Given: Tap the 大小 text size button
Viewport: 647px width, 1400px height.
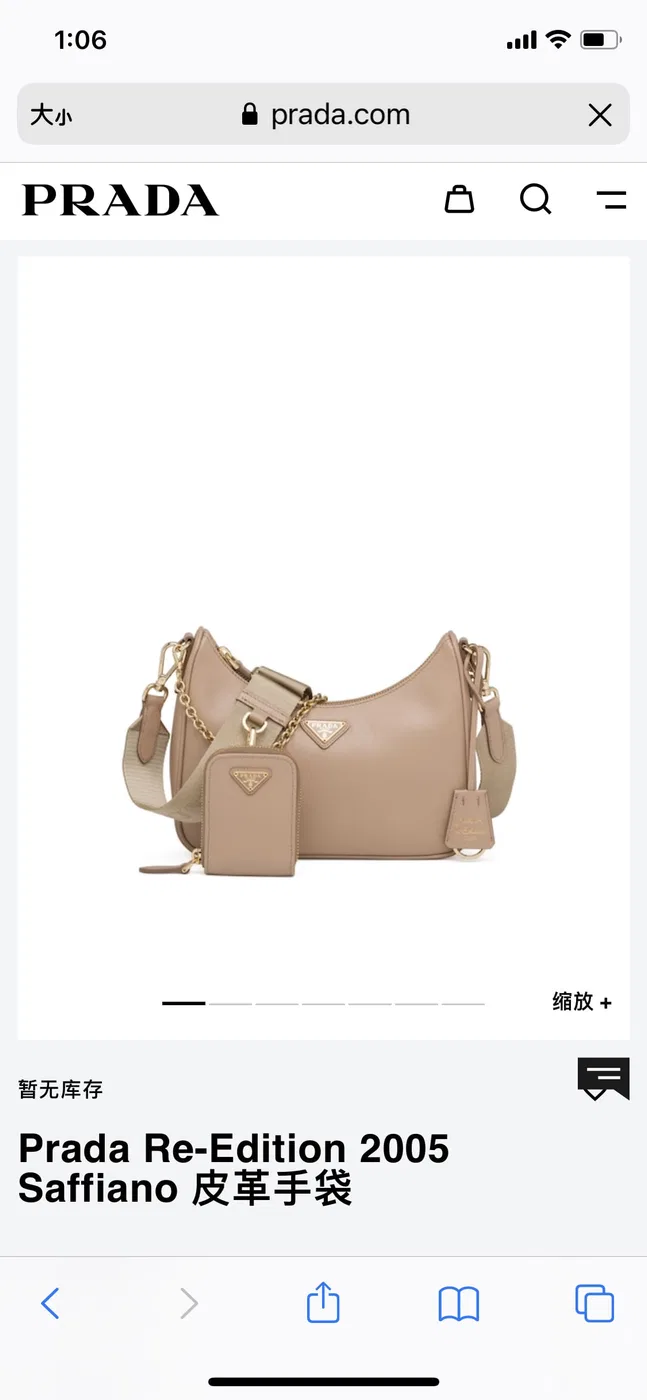Looking at the screenshot, I should (51, 115).
